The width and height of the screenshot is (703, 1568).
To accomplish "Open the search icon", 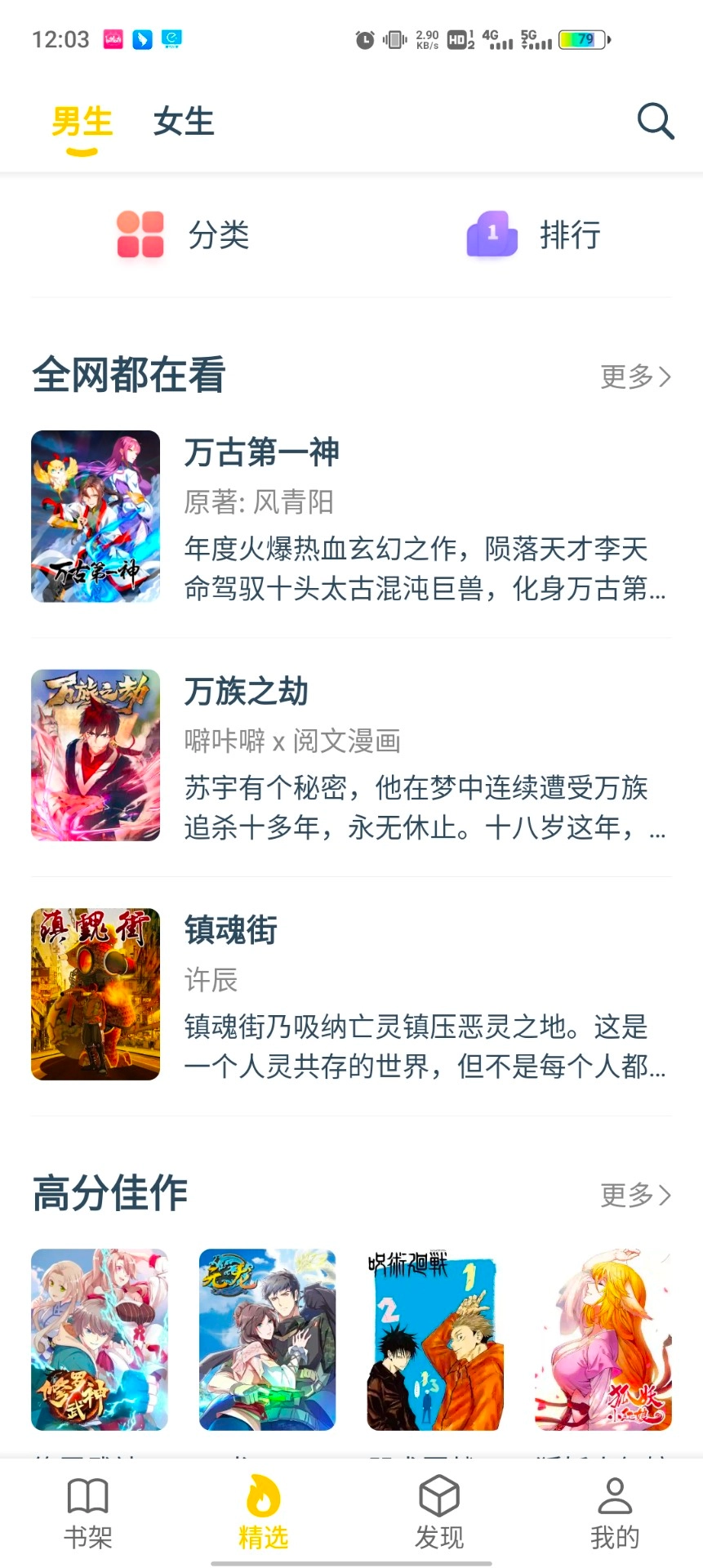I will tap(654, 122).
